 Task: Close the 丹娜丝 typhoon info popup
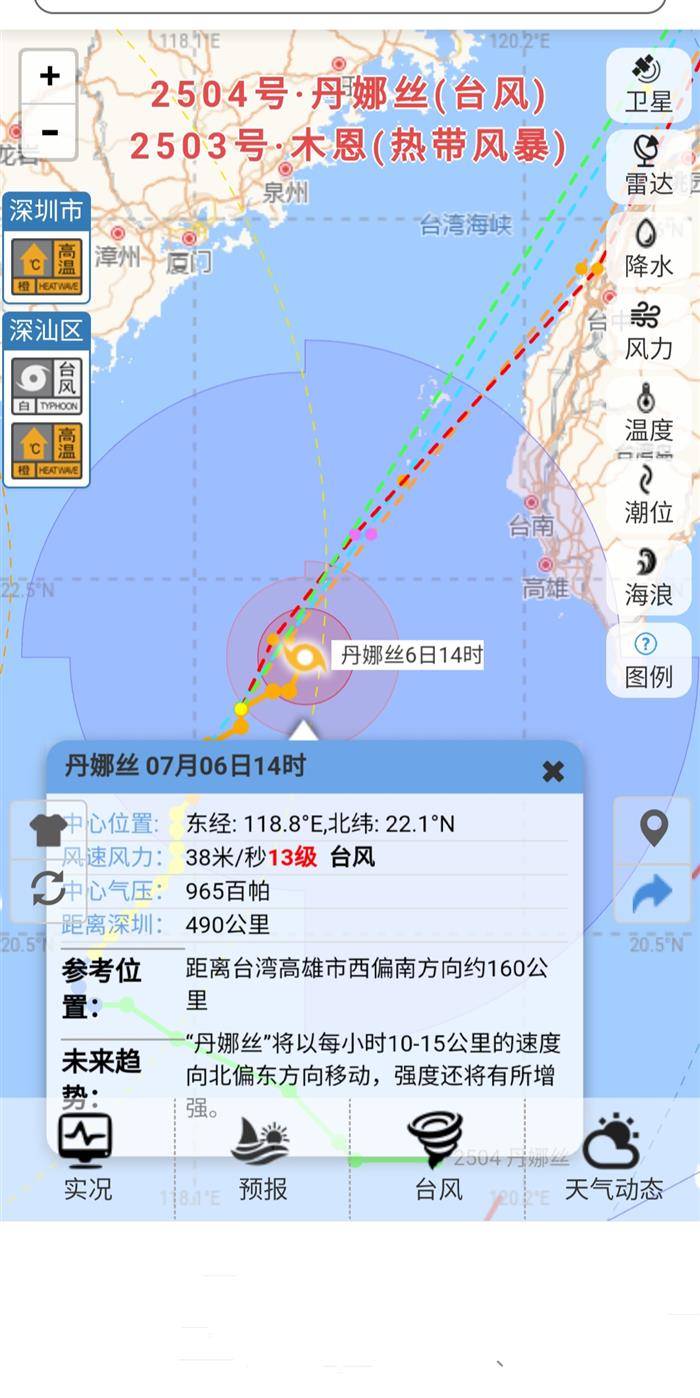(553, 771)
